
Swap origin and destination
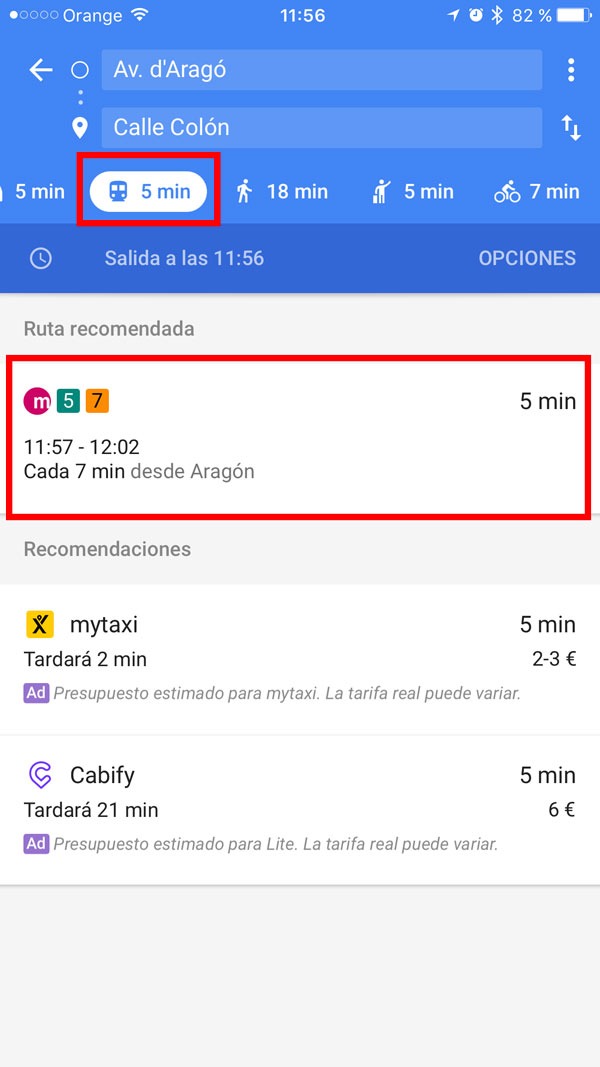pos(571,127)
